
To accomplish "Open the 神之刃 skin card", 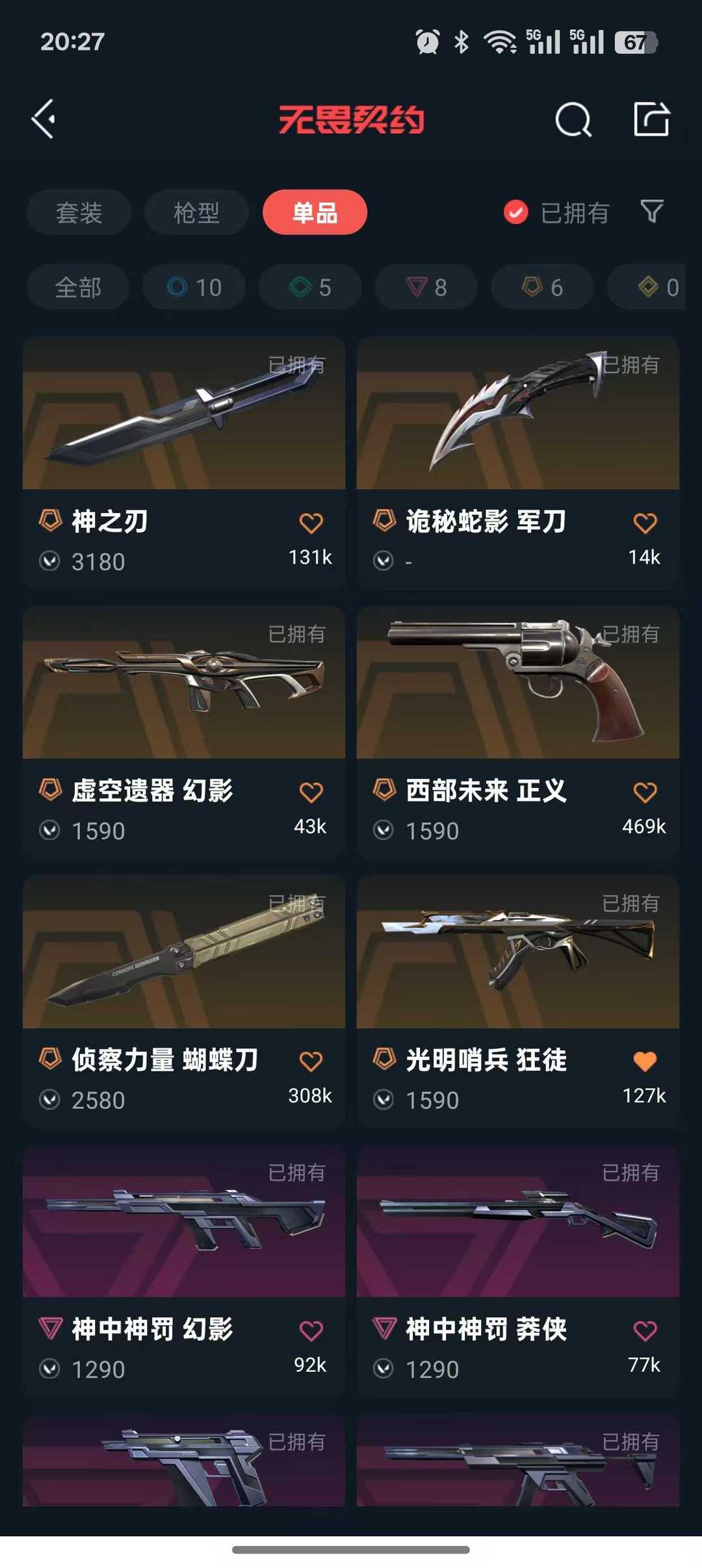I will [184, 462].
